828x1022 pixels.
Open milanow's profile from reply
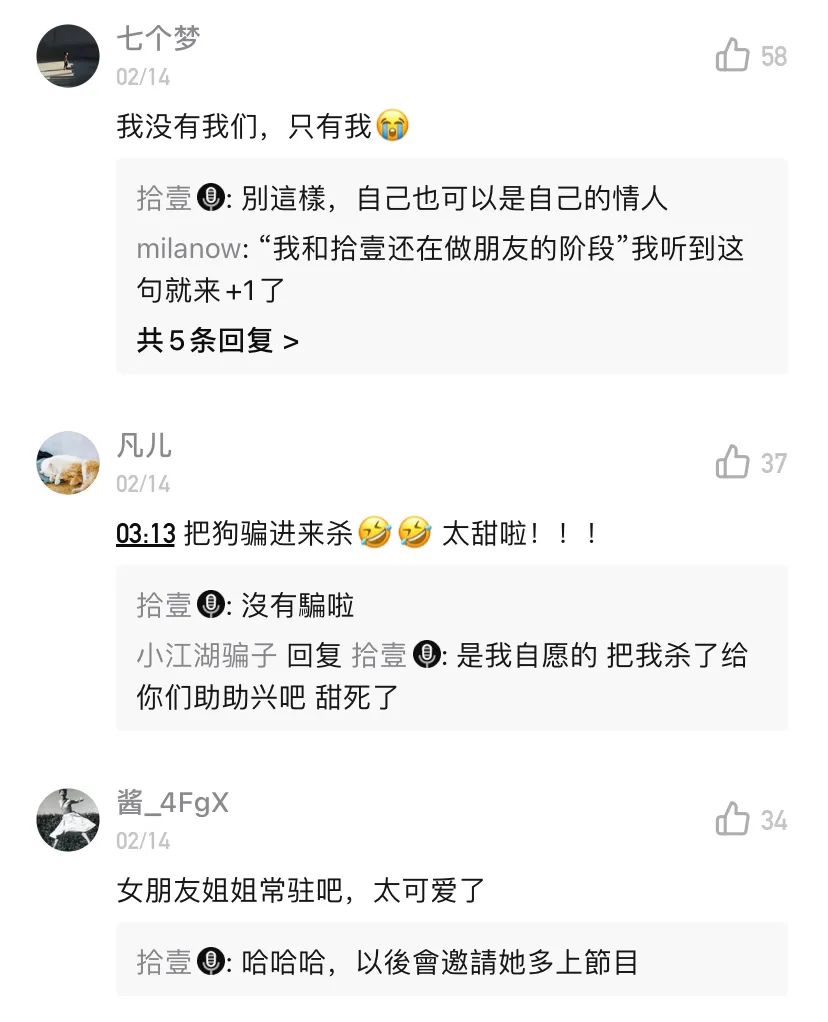[x=187, y=249]
